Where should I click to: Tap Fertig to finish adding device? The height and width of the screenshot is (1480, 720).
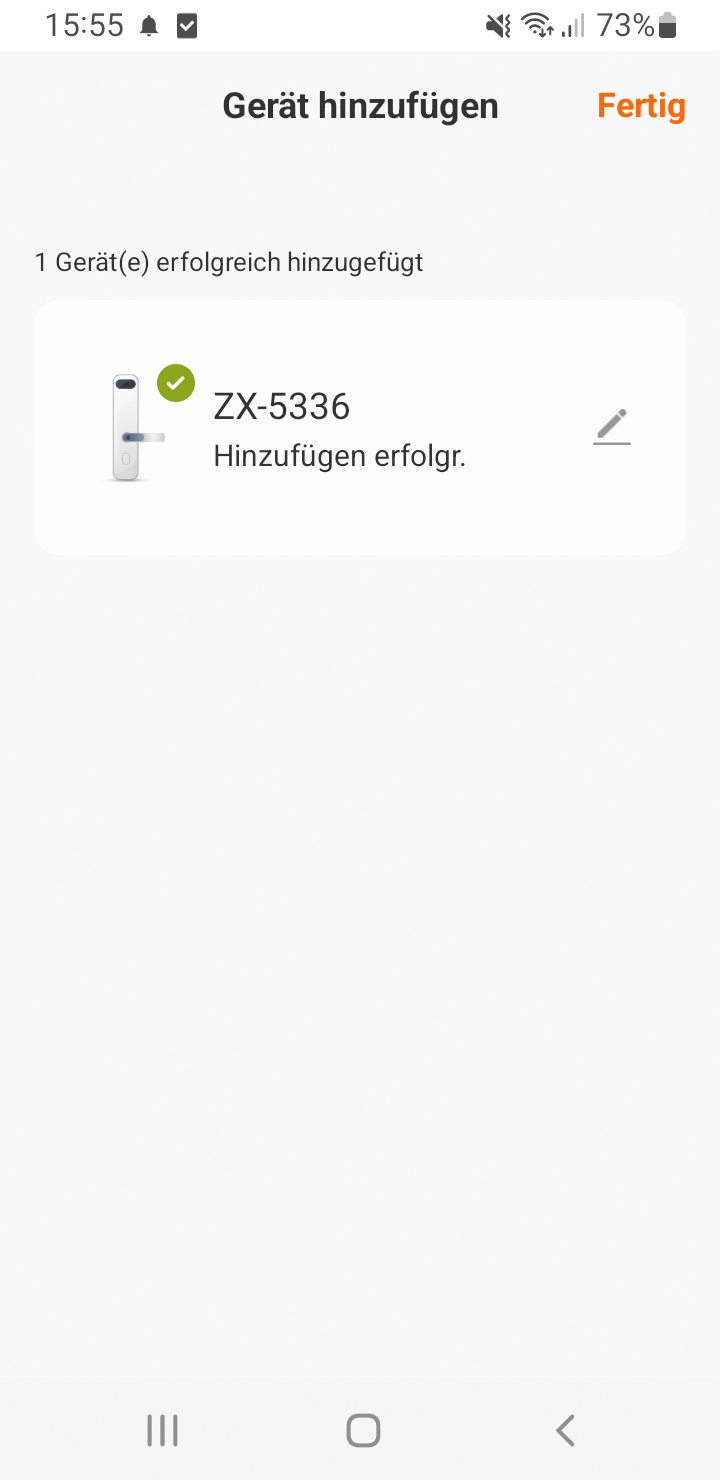tap(641, 106)
